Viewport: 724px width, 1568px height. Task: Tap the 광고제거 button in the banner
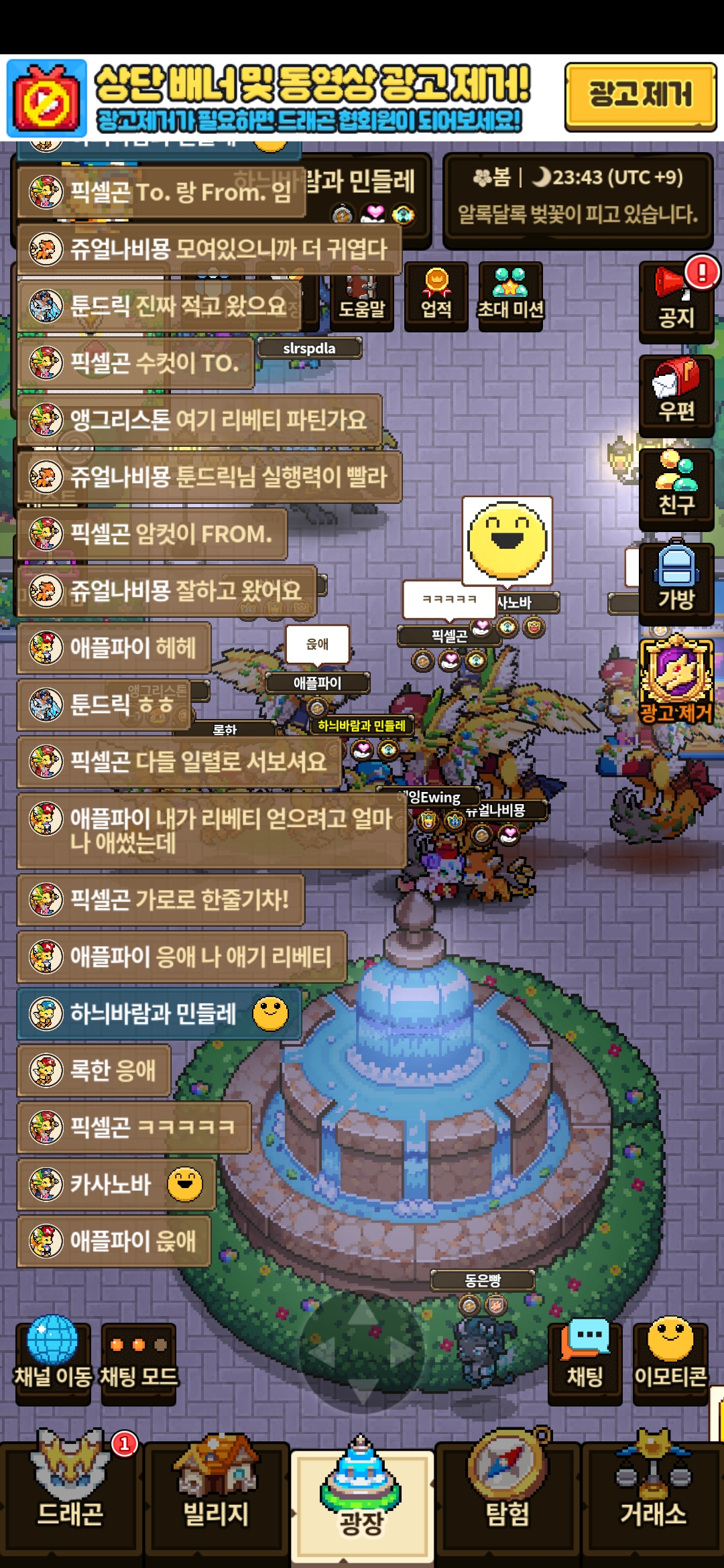[640, 95]
